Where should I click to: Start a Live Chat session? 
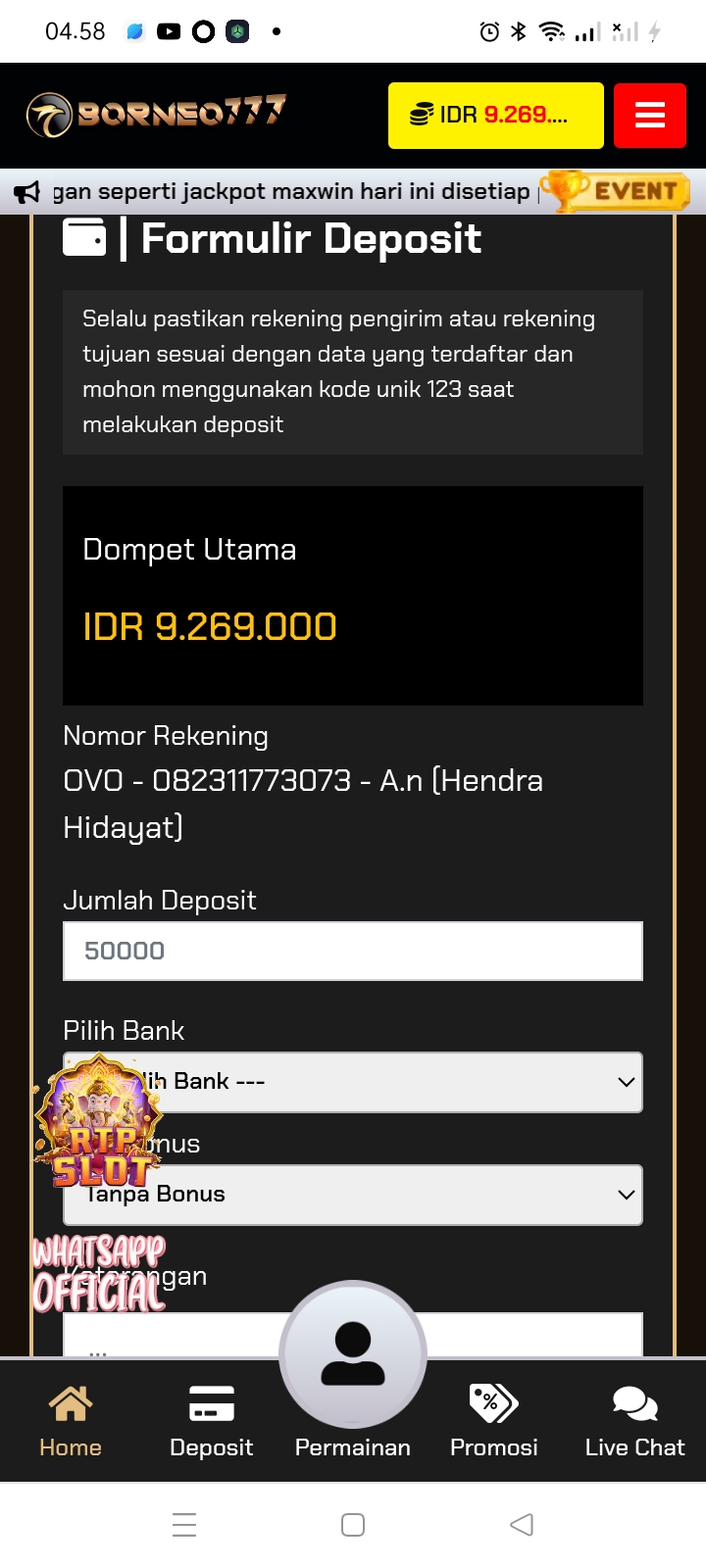click(x=635, y=1421)
